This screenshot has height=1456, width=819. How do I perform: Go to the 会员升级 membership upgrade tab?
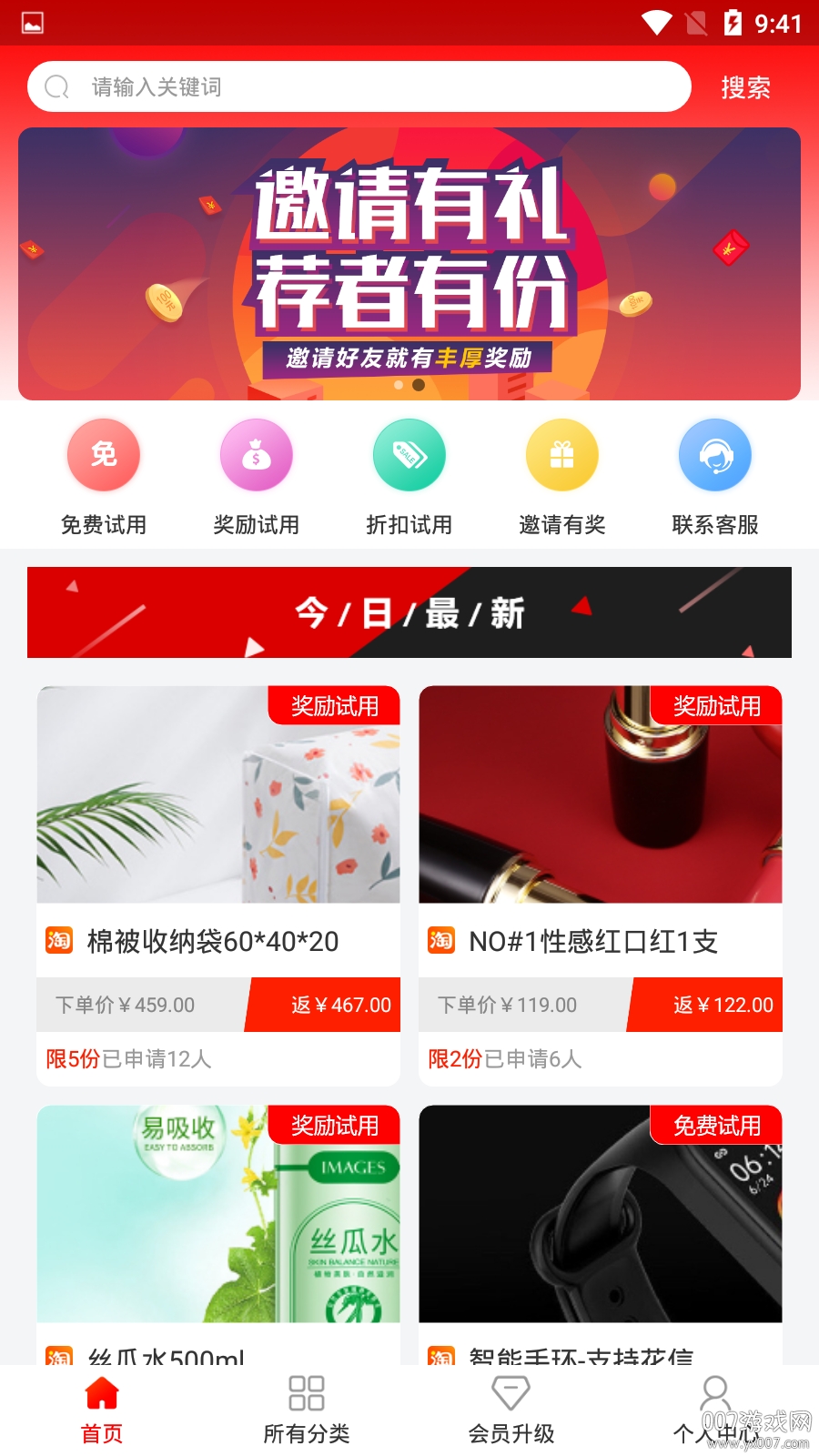point(511,1409)
